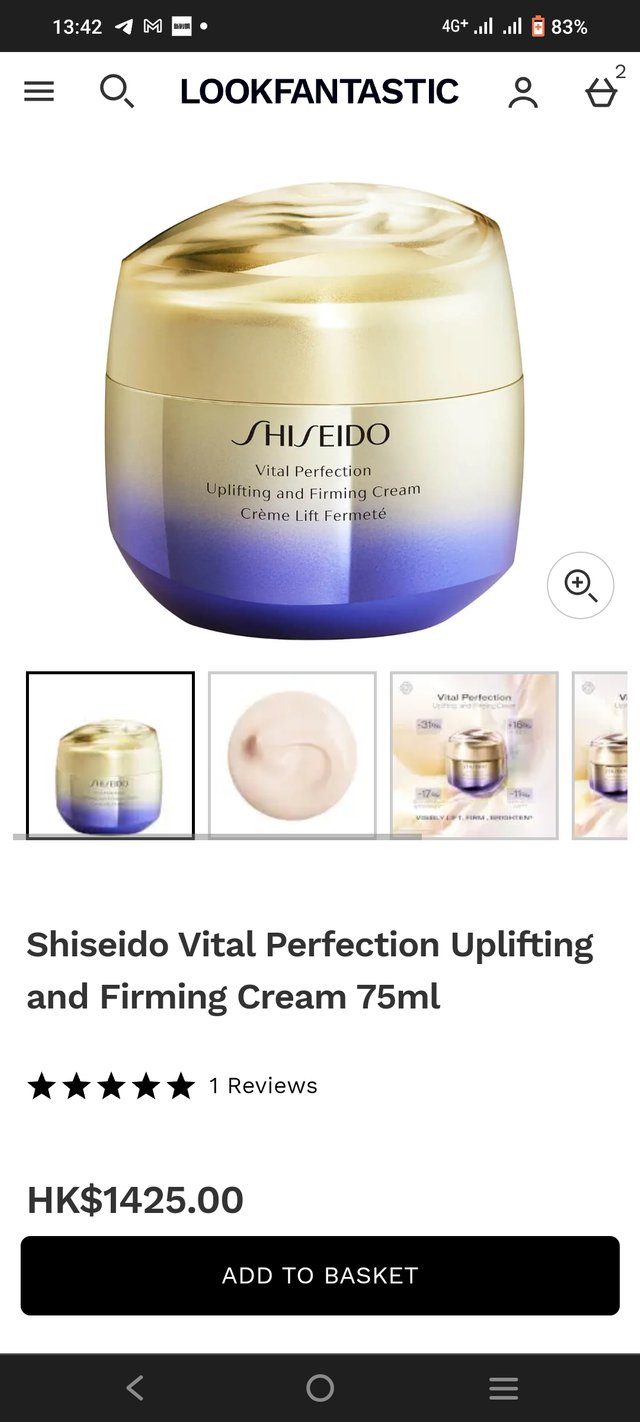Viewport: 640px width, 1422px height.
Task: Open the search magnifier icon
Action: coord(117,91)
